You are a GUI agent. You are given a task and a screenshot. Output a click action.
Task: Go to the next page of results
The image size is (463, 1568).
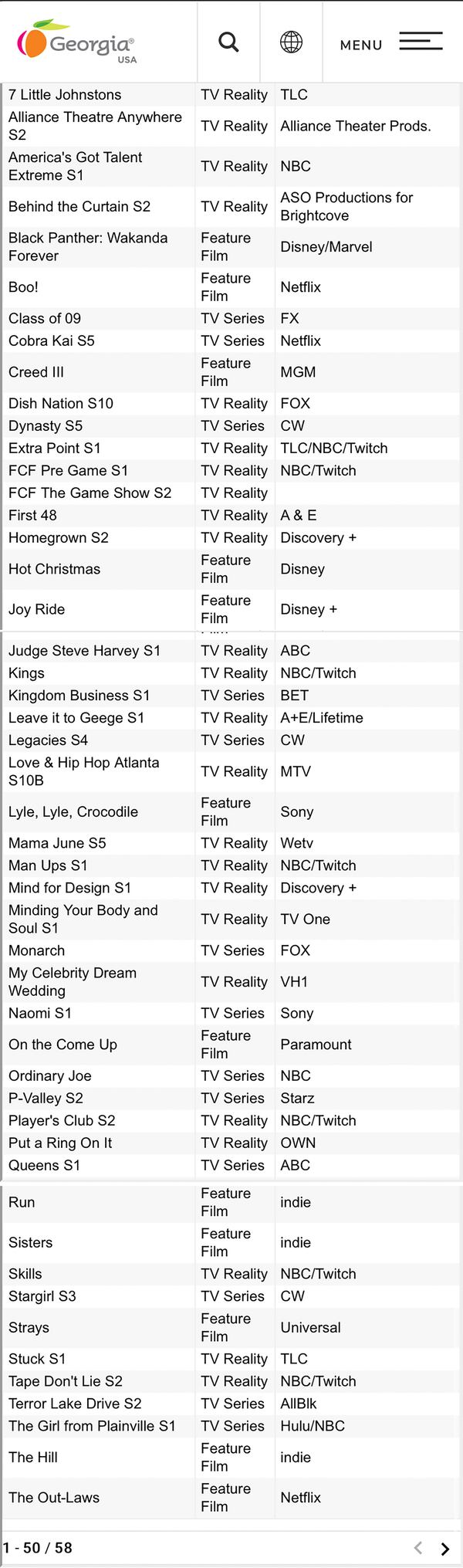click(x=445, y=1548)
